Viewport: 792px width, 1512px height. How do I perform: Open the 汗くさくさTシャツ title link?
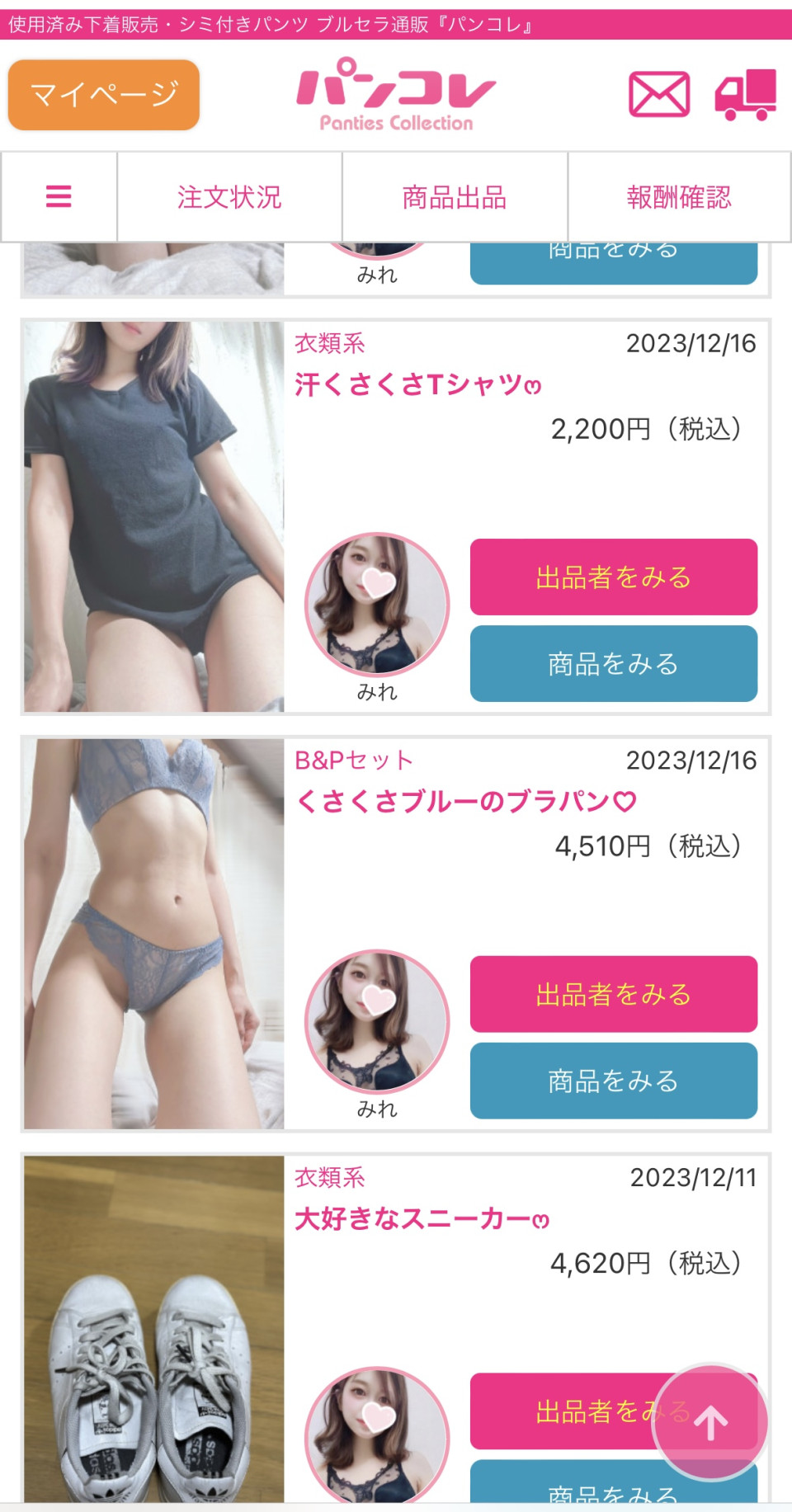pyautogui.click(x=417, y=384)
